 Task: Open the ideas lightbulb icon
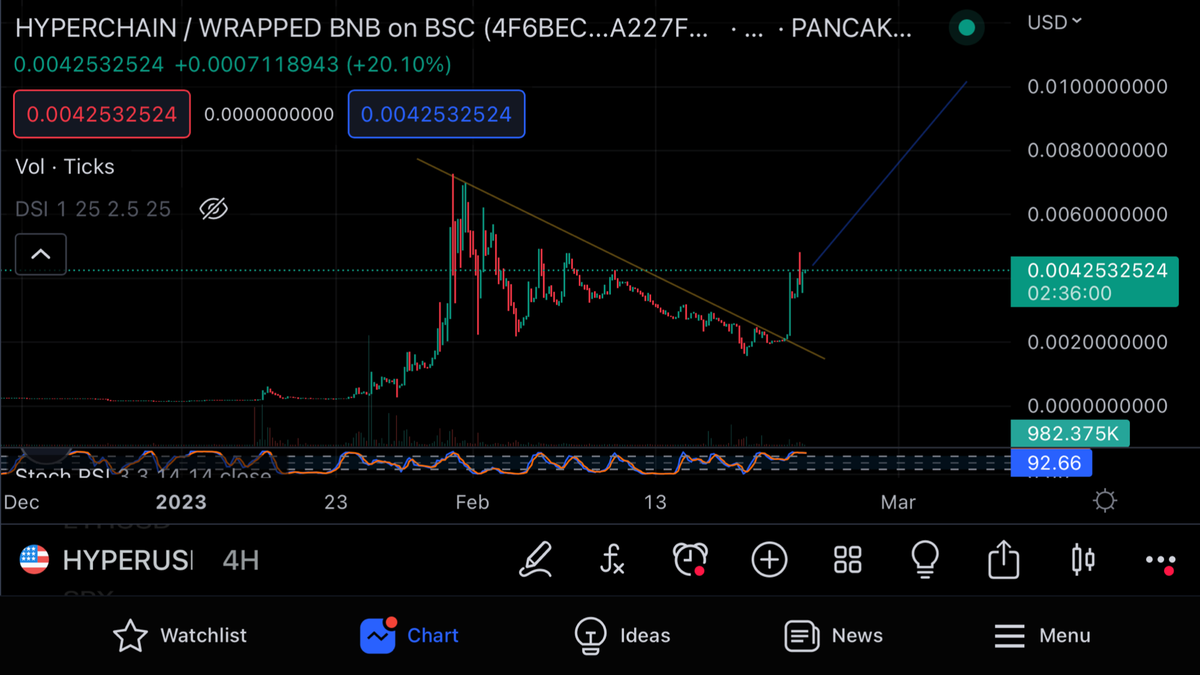tap(925, 559)
